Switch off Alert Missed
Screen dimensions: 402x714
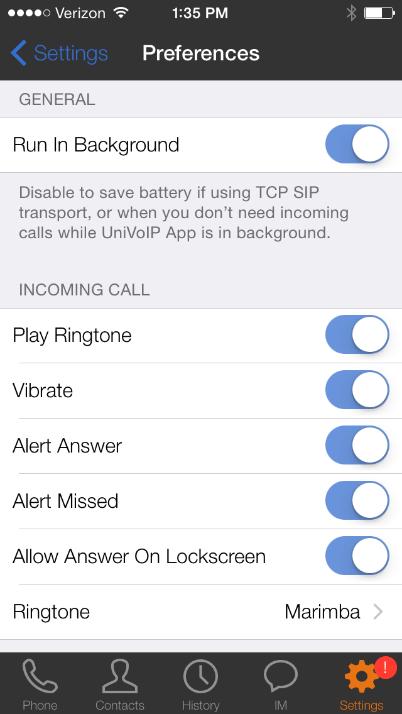[357, 501]
